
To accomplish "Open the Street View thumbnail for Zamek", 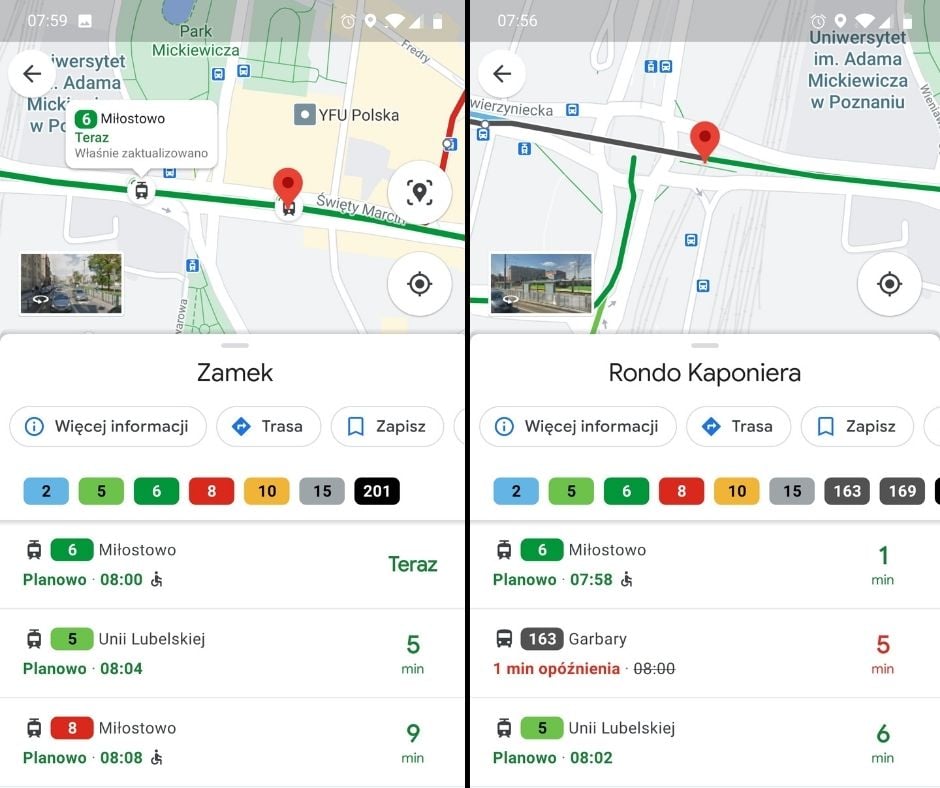I will pyautogui.click(x=71, y=284).
